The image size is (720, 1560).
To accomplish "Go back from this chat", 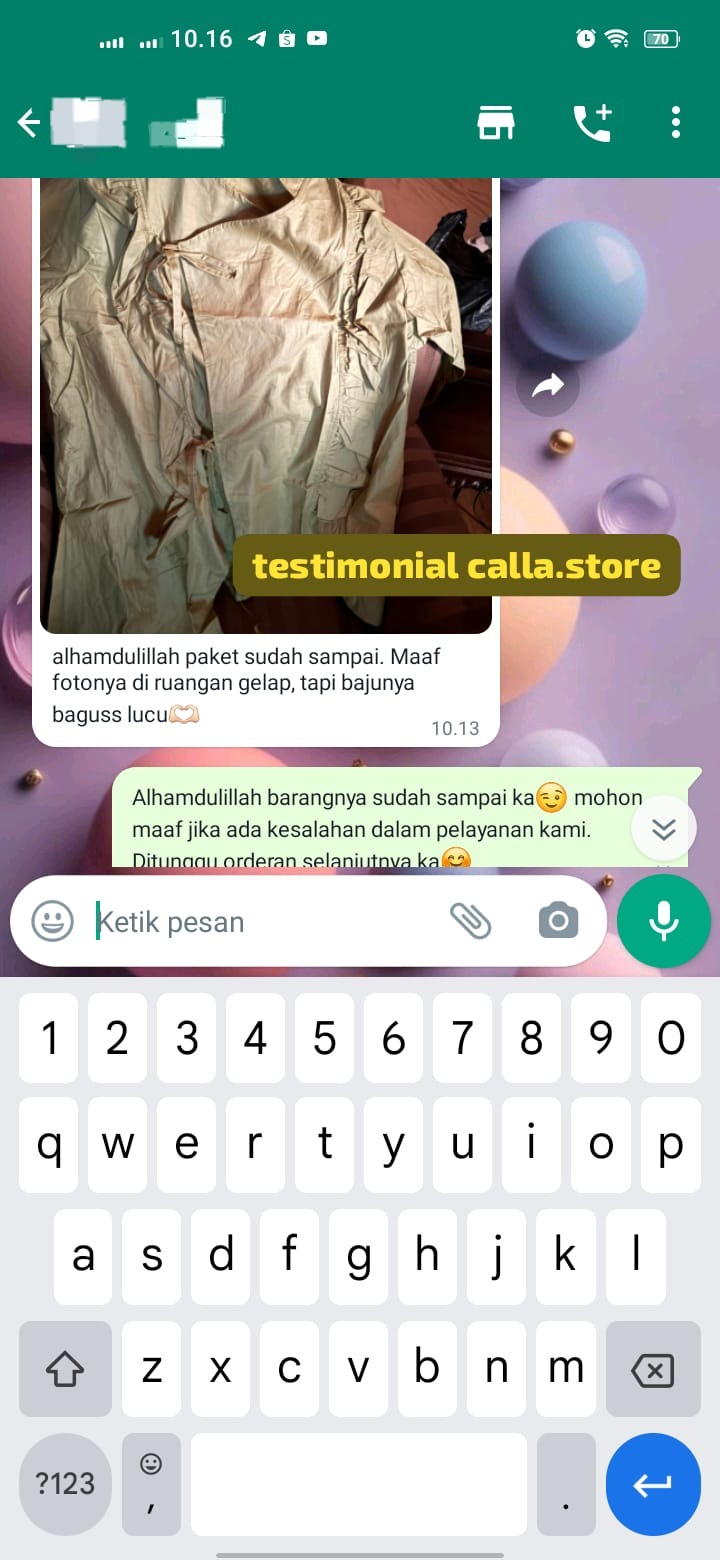I will [29, 123].
